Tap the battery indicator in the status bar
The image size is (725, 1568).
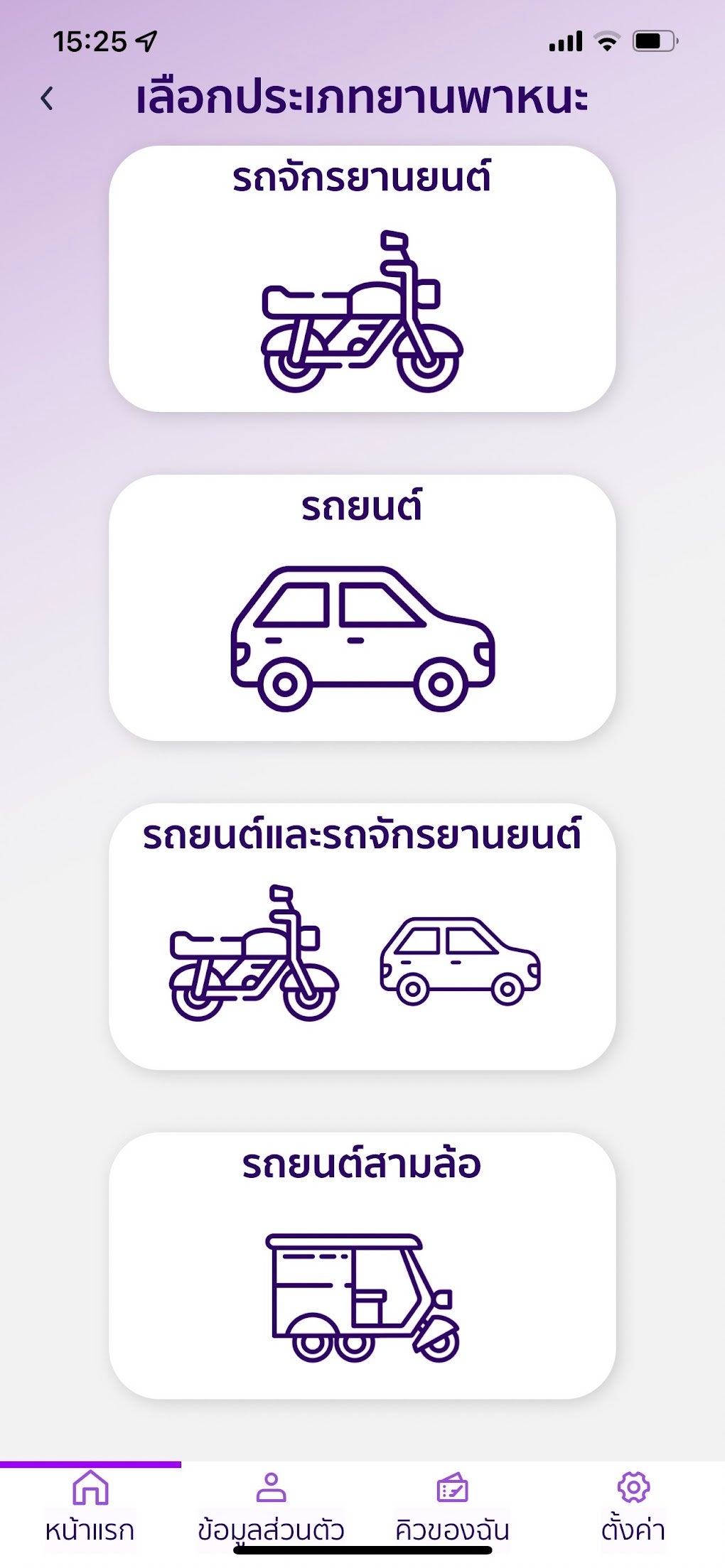(655, 43)
